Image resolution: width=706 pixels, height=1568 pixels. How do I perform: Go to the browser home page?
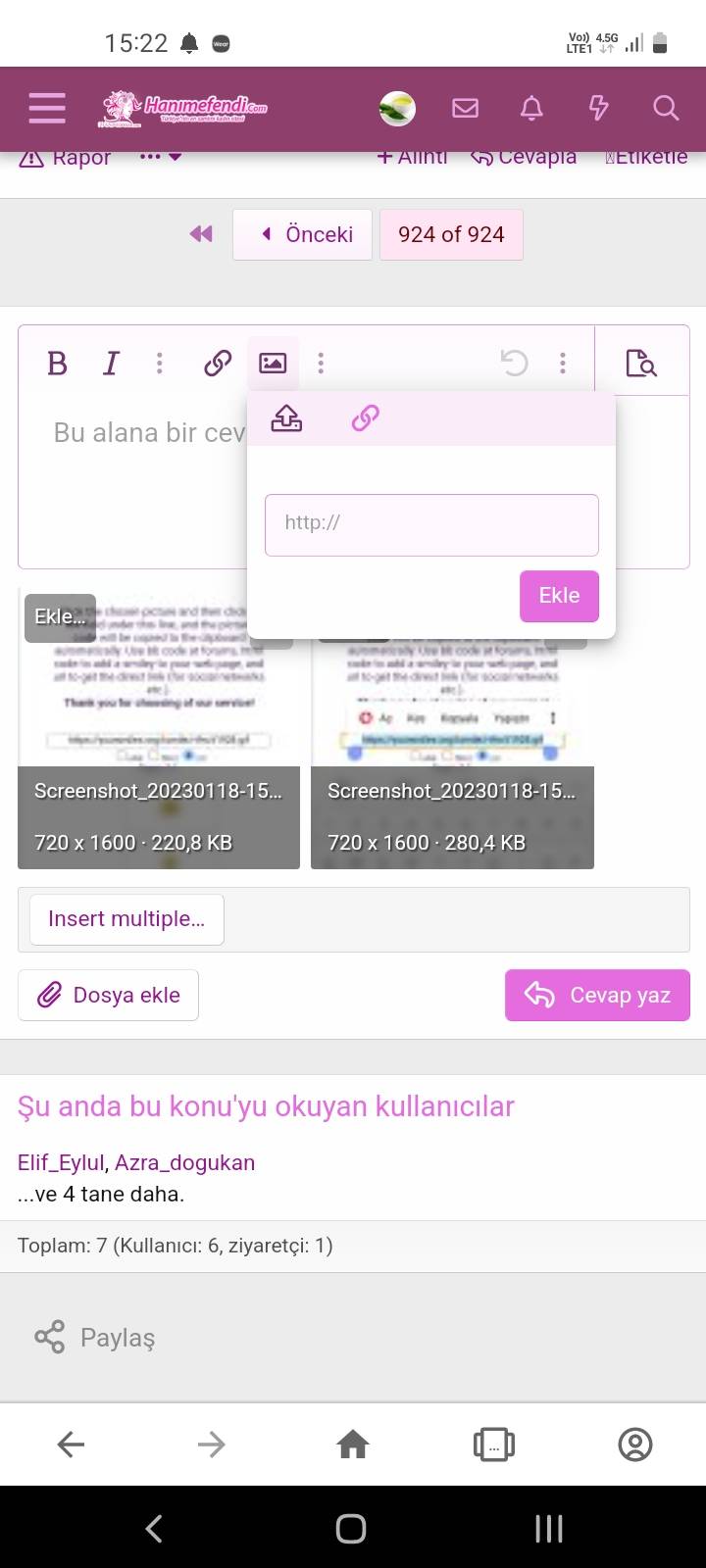(x=353, y=1444)
